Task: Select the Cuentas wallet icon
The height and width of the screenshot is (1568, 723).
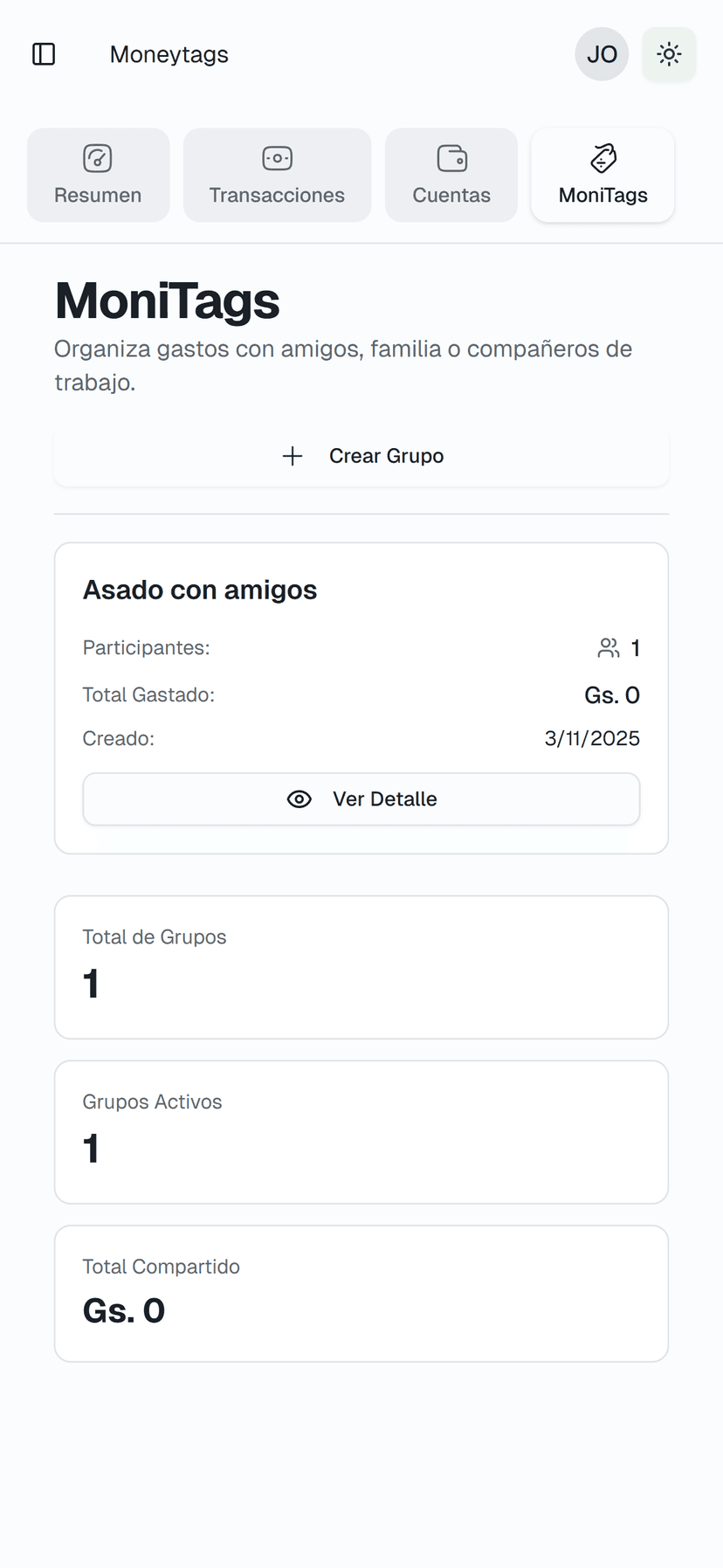Action: click(451, 158)
